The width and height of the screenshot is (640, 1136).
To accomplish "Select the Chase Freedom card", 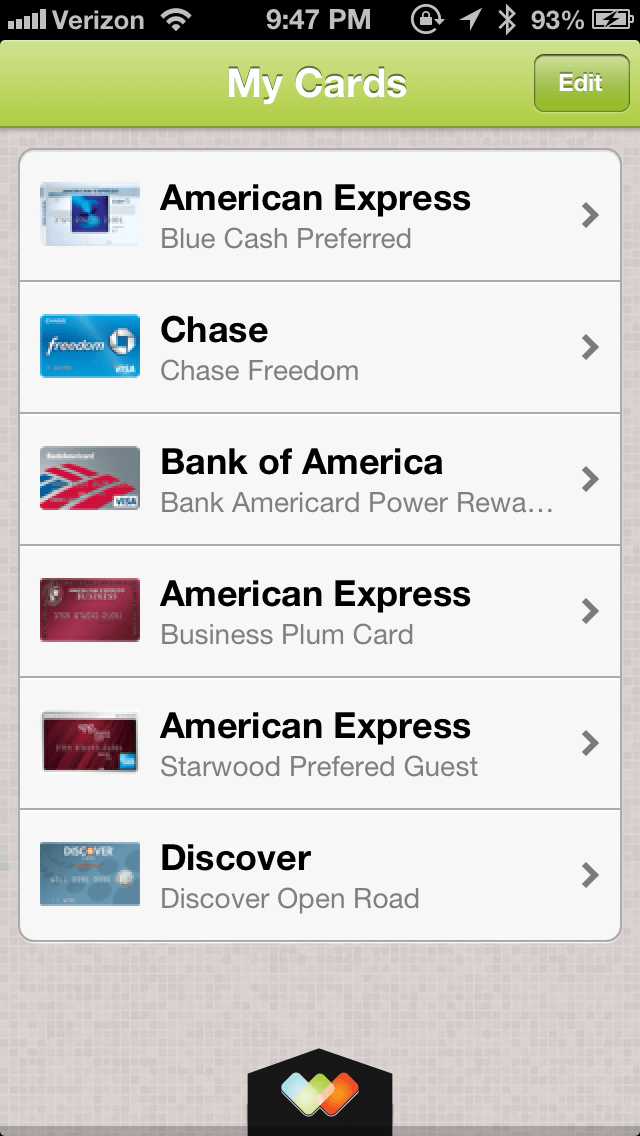I will pyautogui.click(x=320, y=347).
